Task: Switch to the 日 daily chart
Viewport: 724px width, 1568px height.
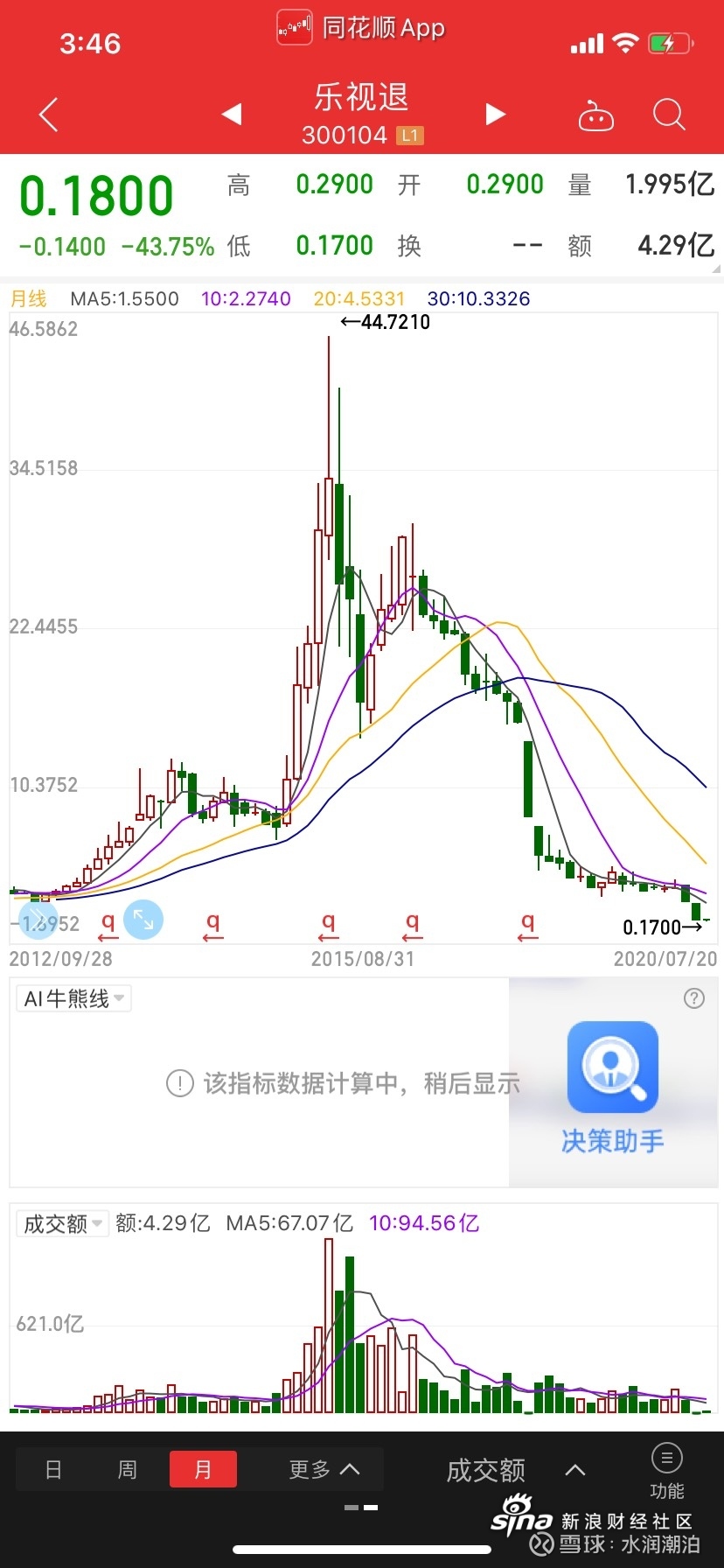Action: 53,1469
